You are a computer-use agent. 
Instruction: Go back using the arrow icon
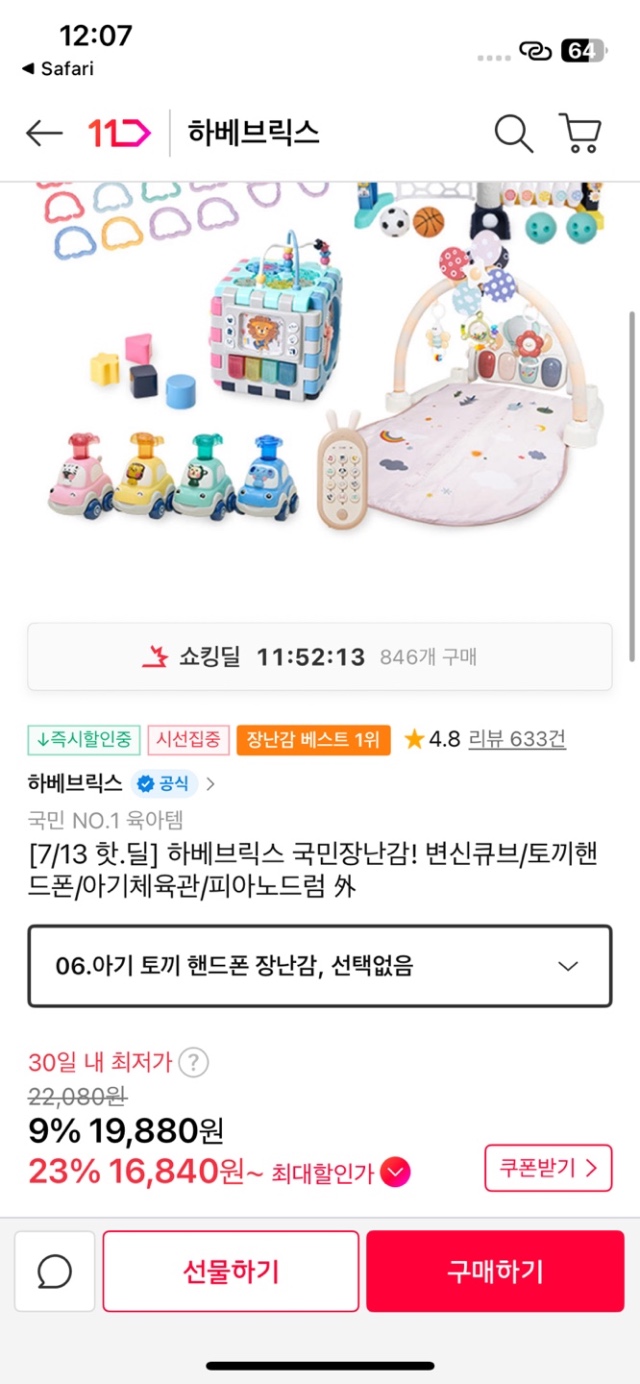(44, 133)
